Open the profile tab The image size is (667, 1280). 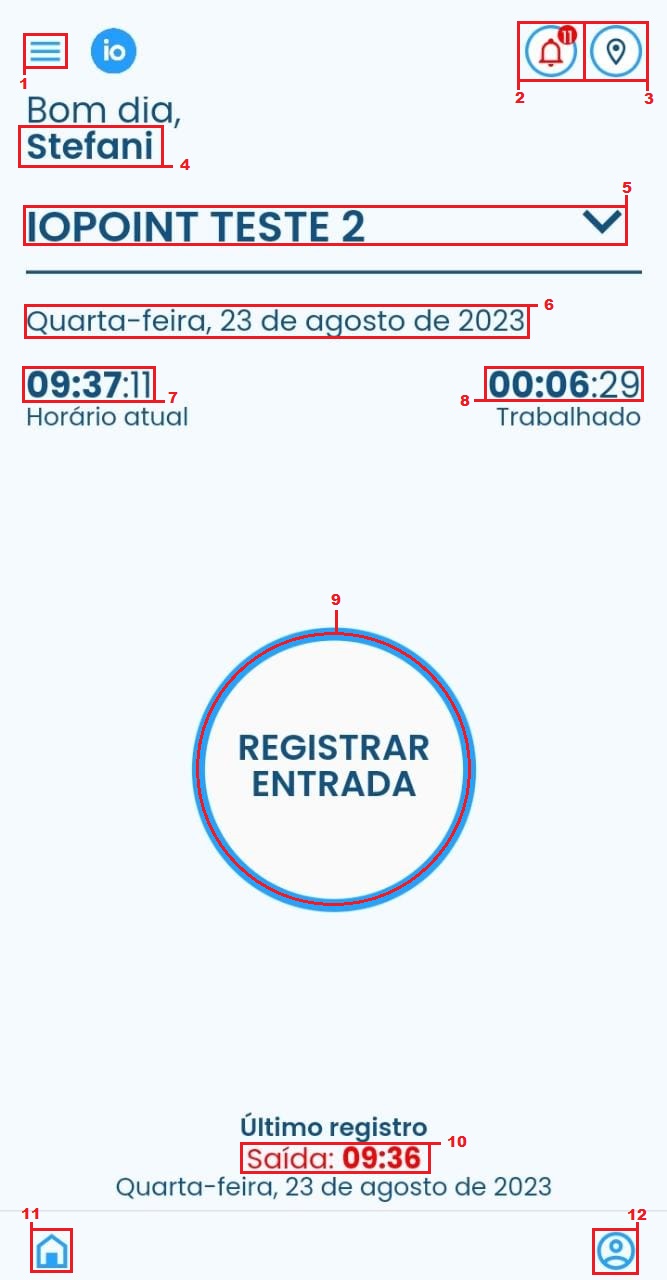(x=615, y=1250)
